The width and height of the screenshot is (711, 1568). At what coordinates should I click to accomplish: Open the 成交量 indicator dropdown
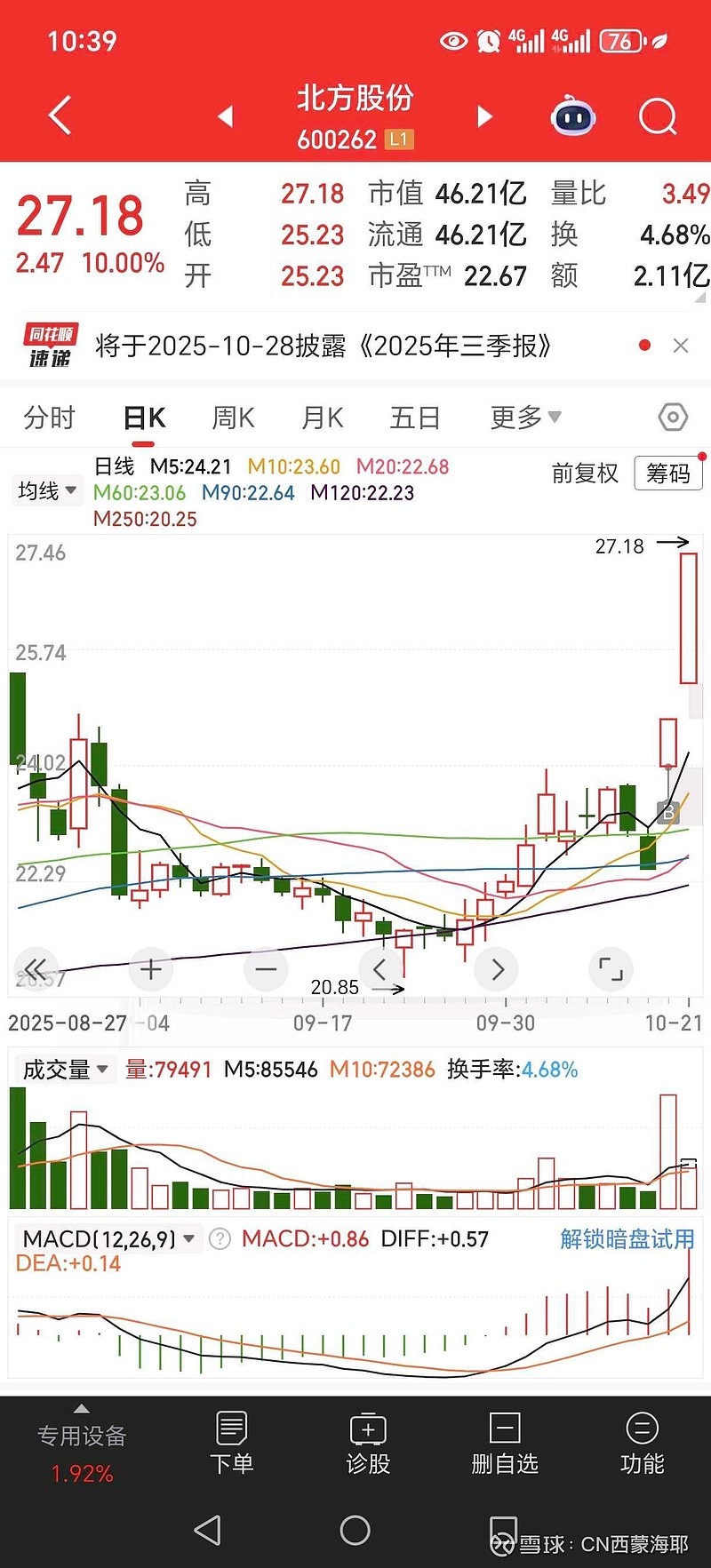coord(64,1069)
